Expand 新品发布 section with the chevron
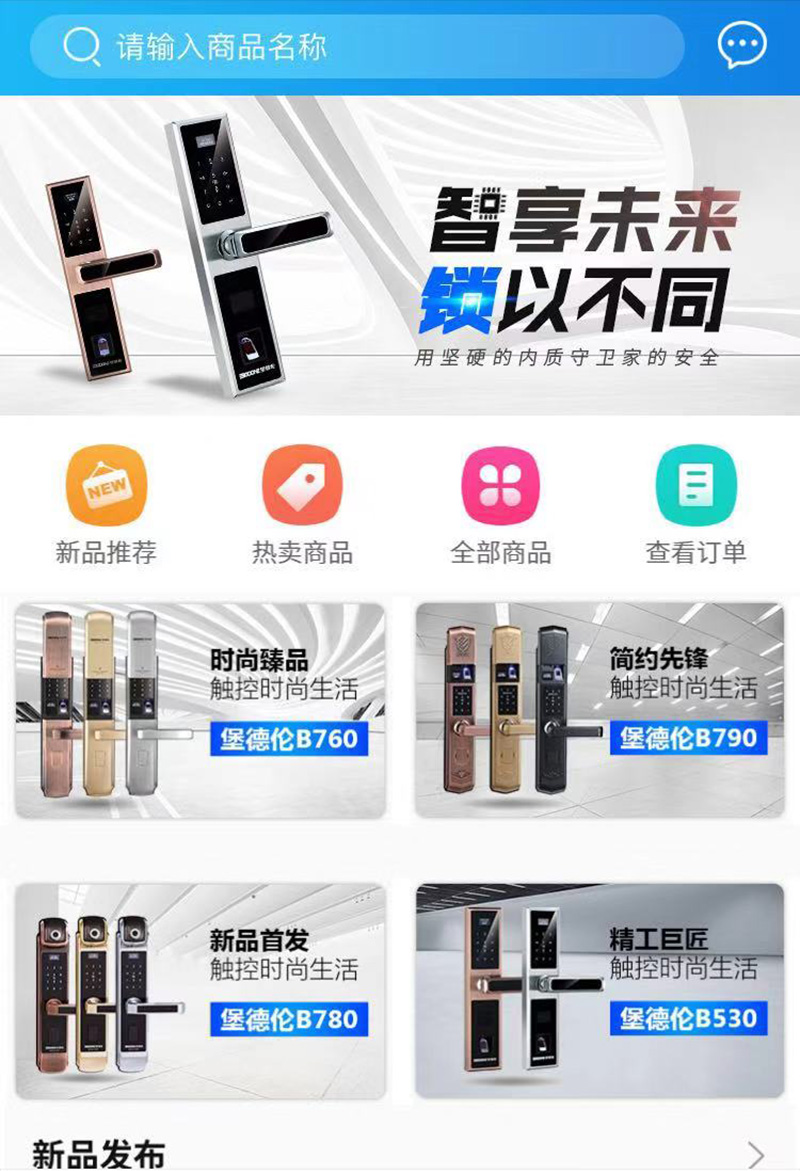The width and height of the screenshot is (800, 1171). (755, 1153)
